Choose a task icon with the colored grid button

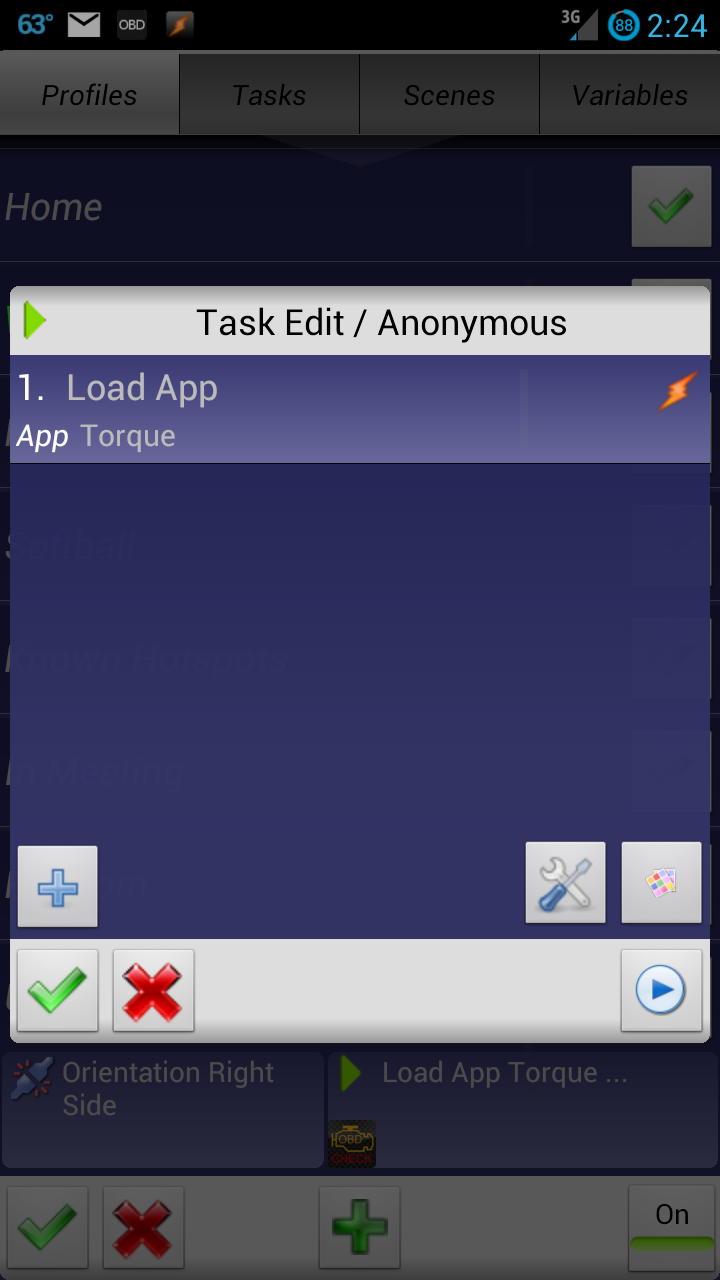[661, 882]
